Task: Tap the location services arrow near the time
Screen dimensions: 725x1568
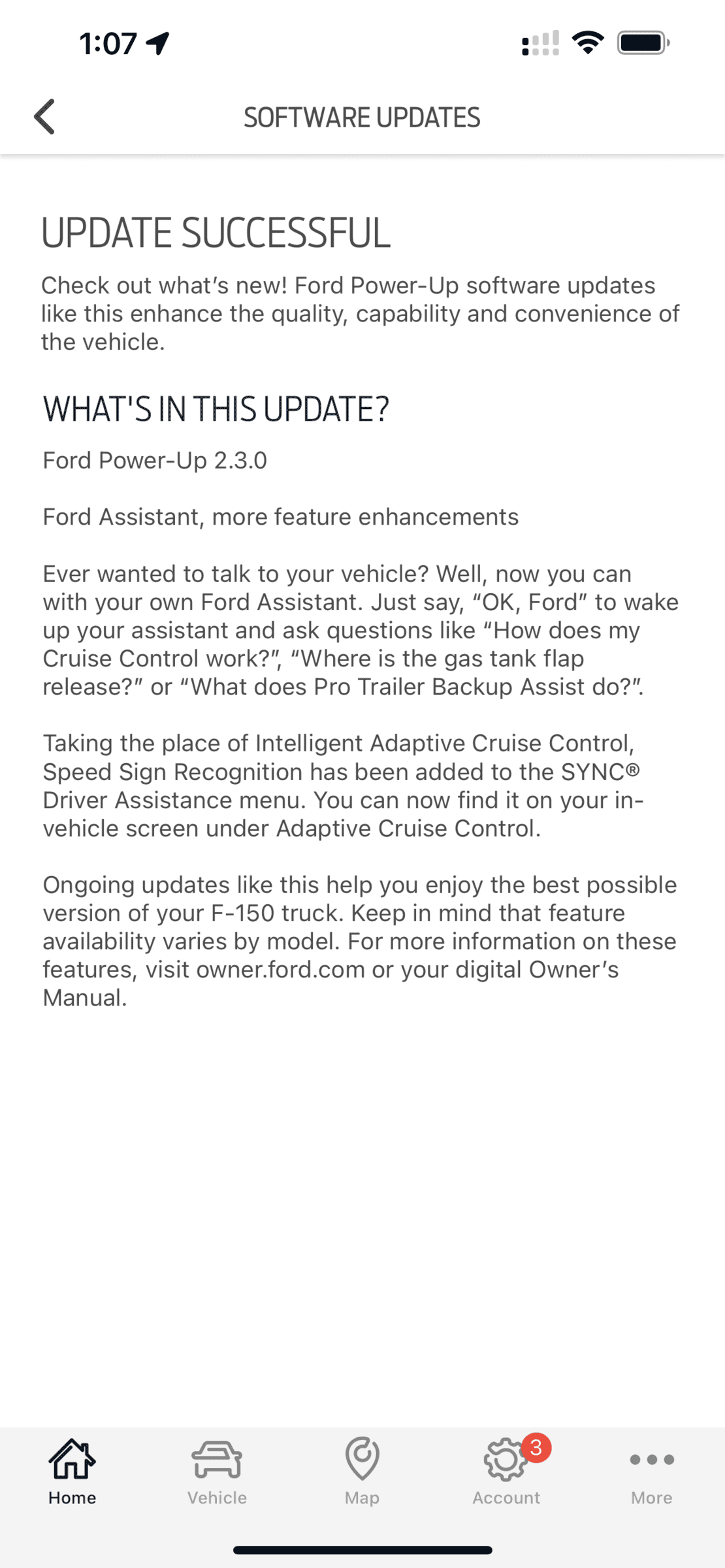Action: pyautogui.click(x=155, y=41)
